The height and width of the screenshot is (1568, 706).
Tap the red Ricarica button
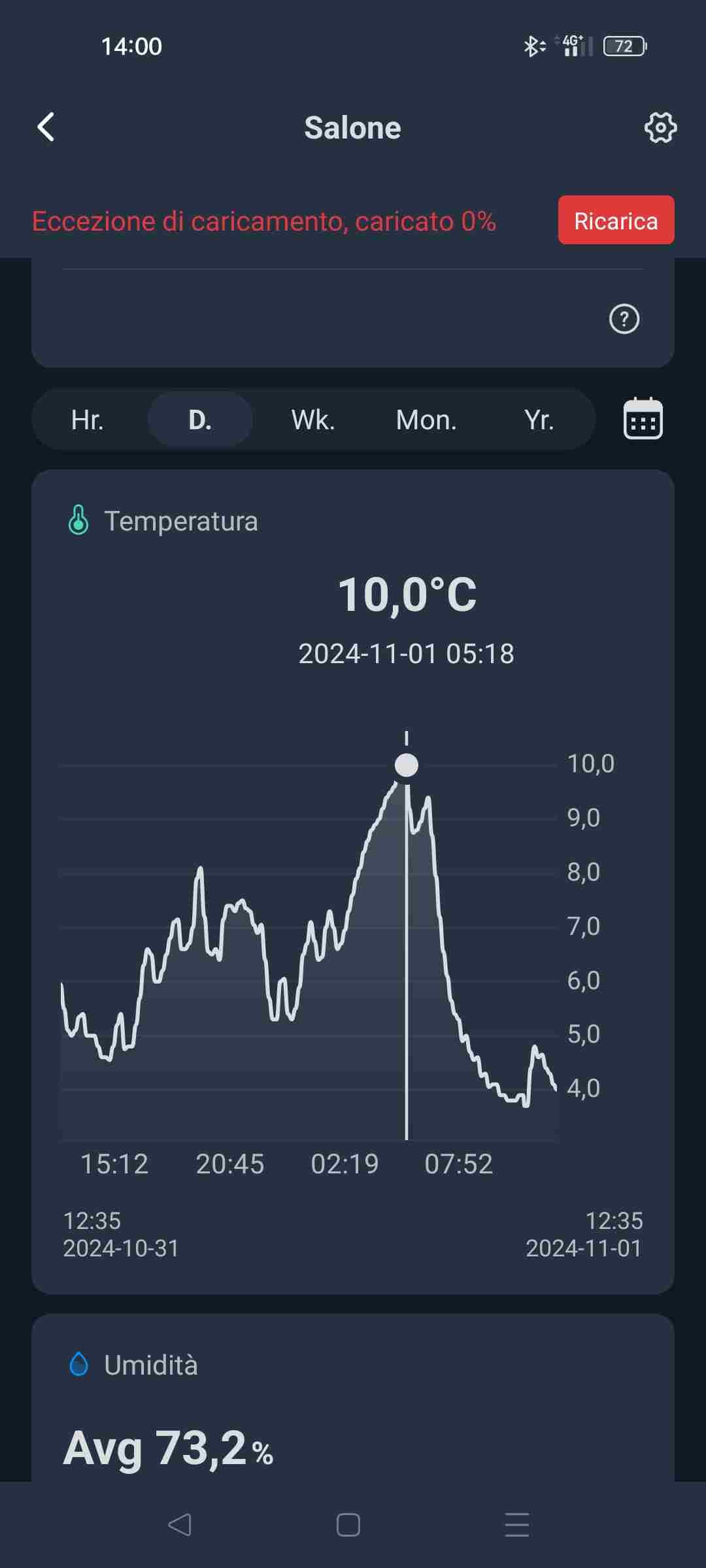(616, 220)
